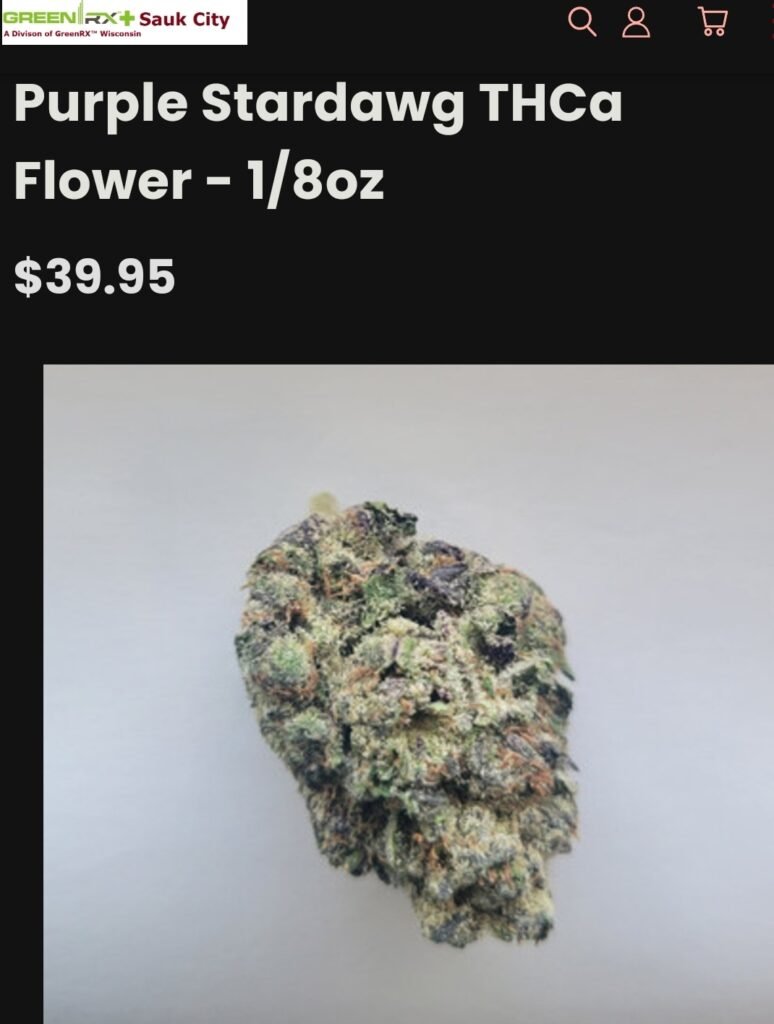This screenshot has width=774, height=1024.
Task: View the shopping cart
Action: [712, 21]
